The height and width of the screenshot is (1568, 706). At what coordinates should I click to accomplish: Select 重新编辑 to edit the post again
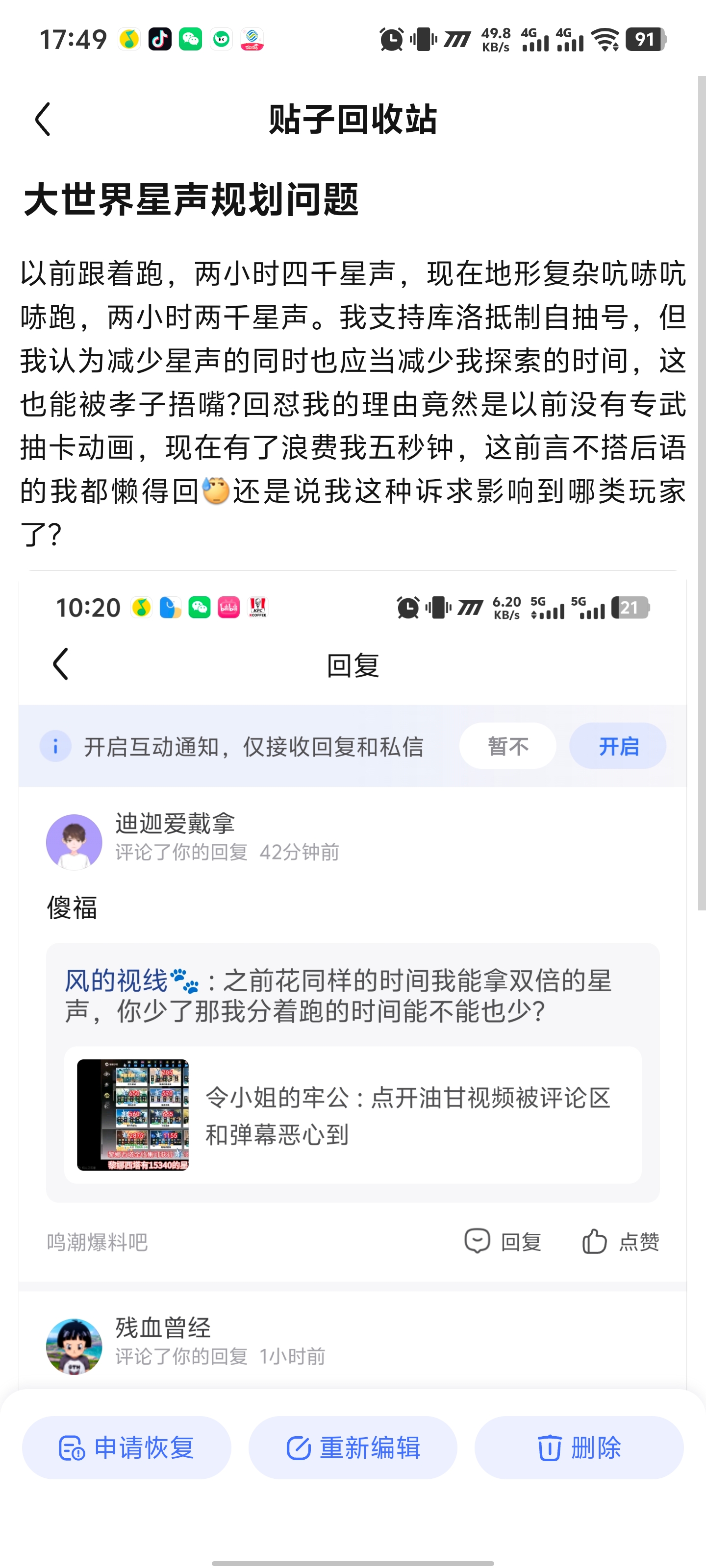coord(353,1447)
